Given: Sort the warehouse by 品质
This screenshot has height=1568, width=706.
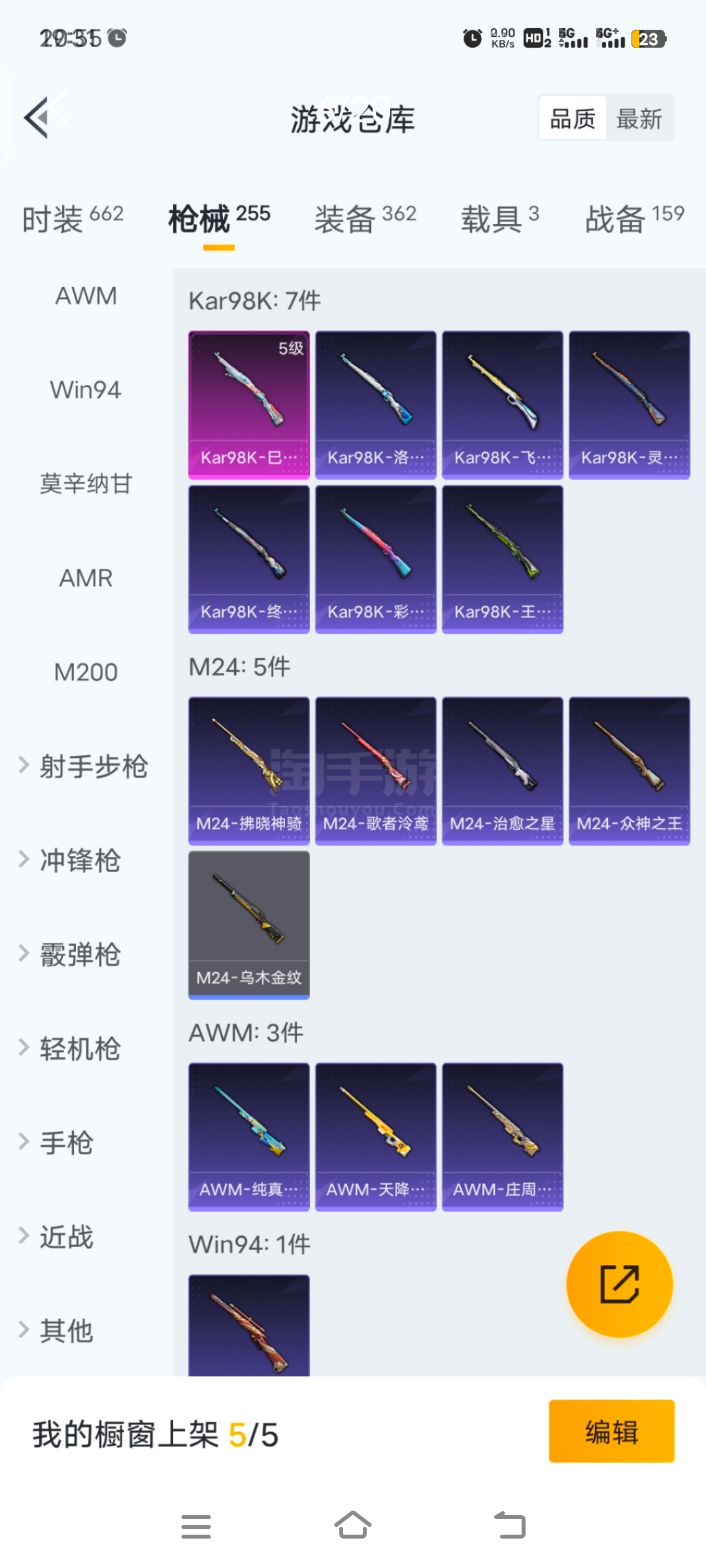Looking at the screenshot, I should (x=573, y=119).
